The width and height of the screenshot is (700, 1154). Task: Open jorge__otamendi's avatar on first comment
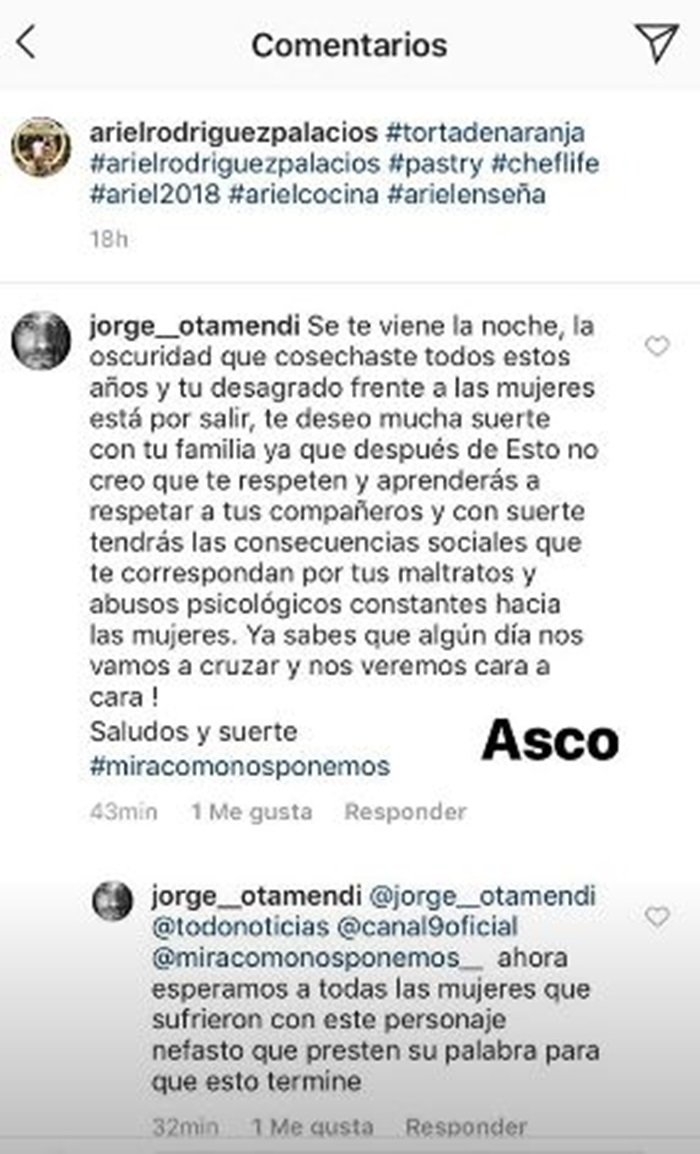(x=40, y=341)
